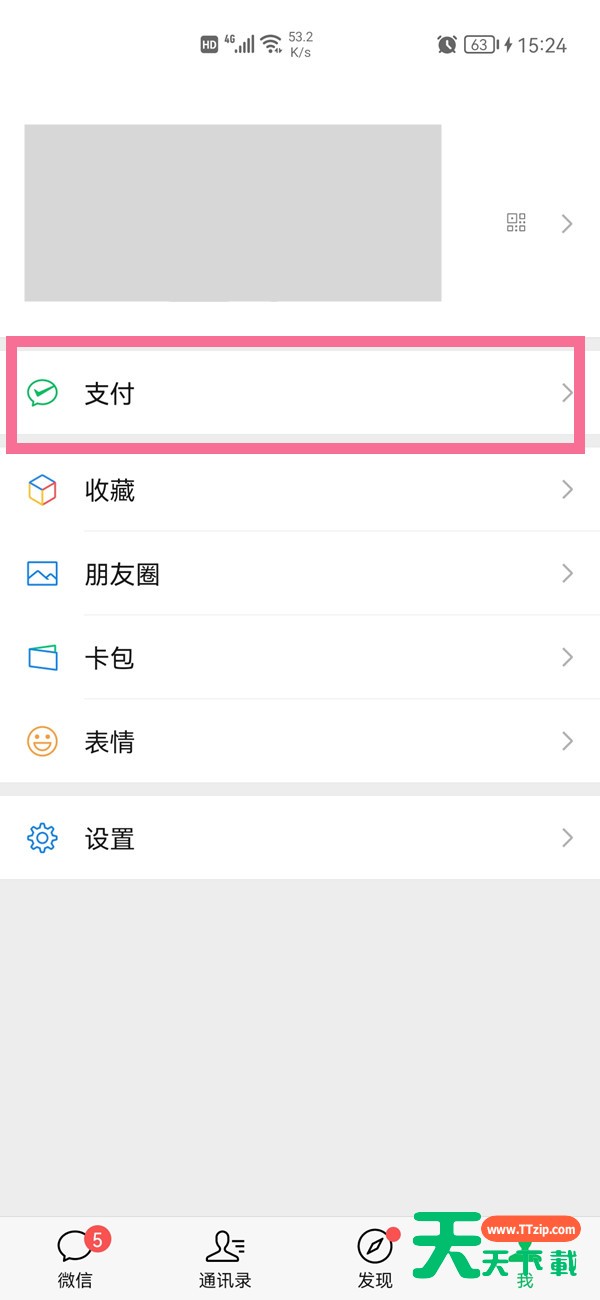600x1300 pixels.
Task: Switch to the 通讯录 contacts tab
Action: click(225, 1258)
